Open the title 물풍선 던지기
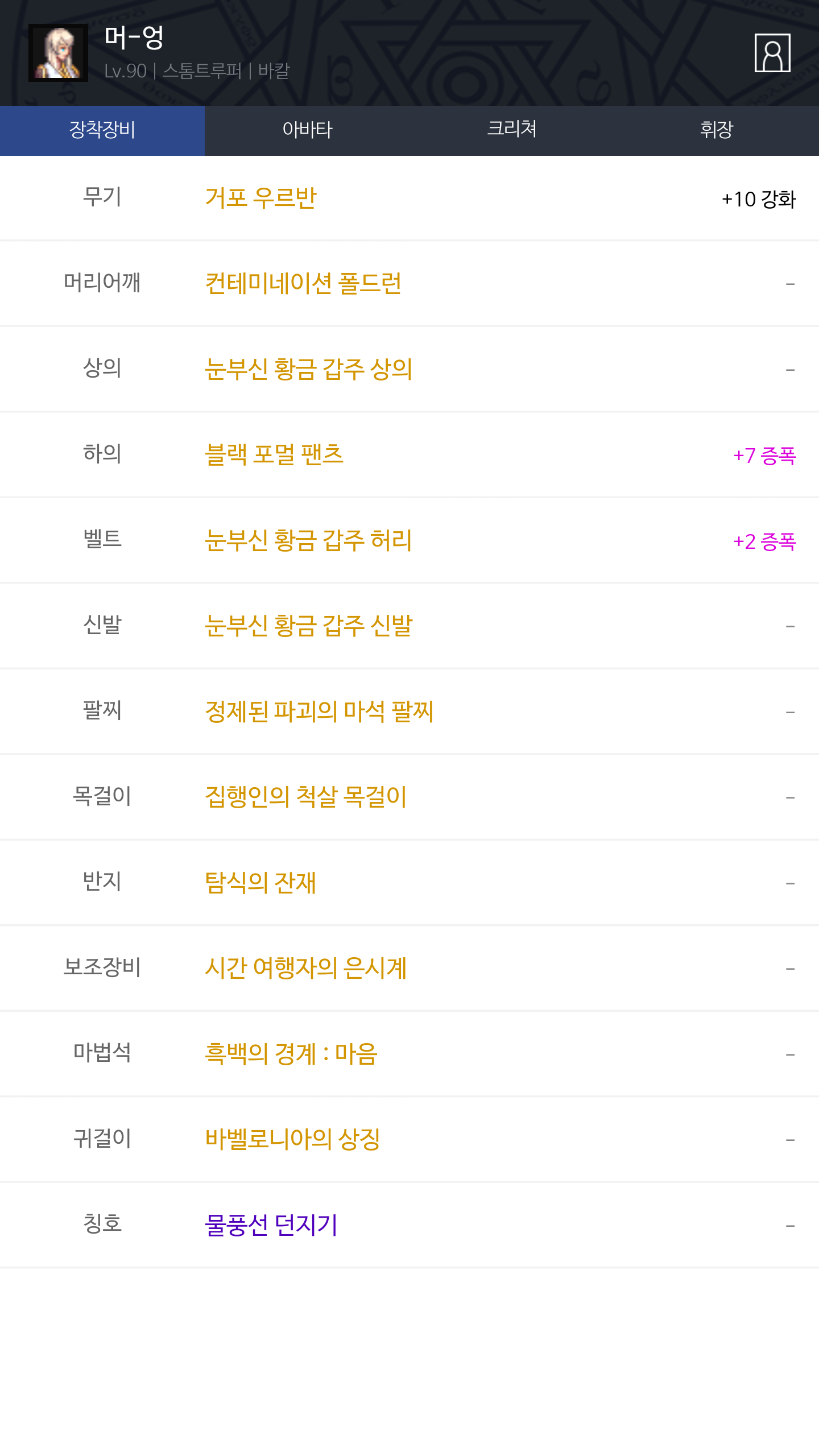This screenshot has height=1456, width=819. pyautogui.click(x=271, y=1225)
